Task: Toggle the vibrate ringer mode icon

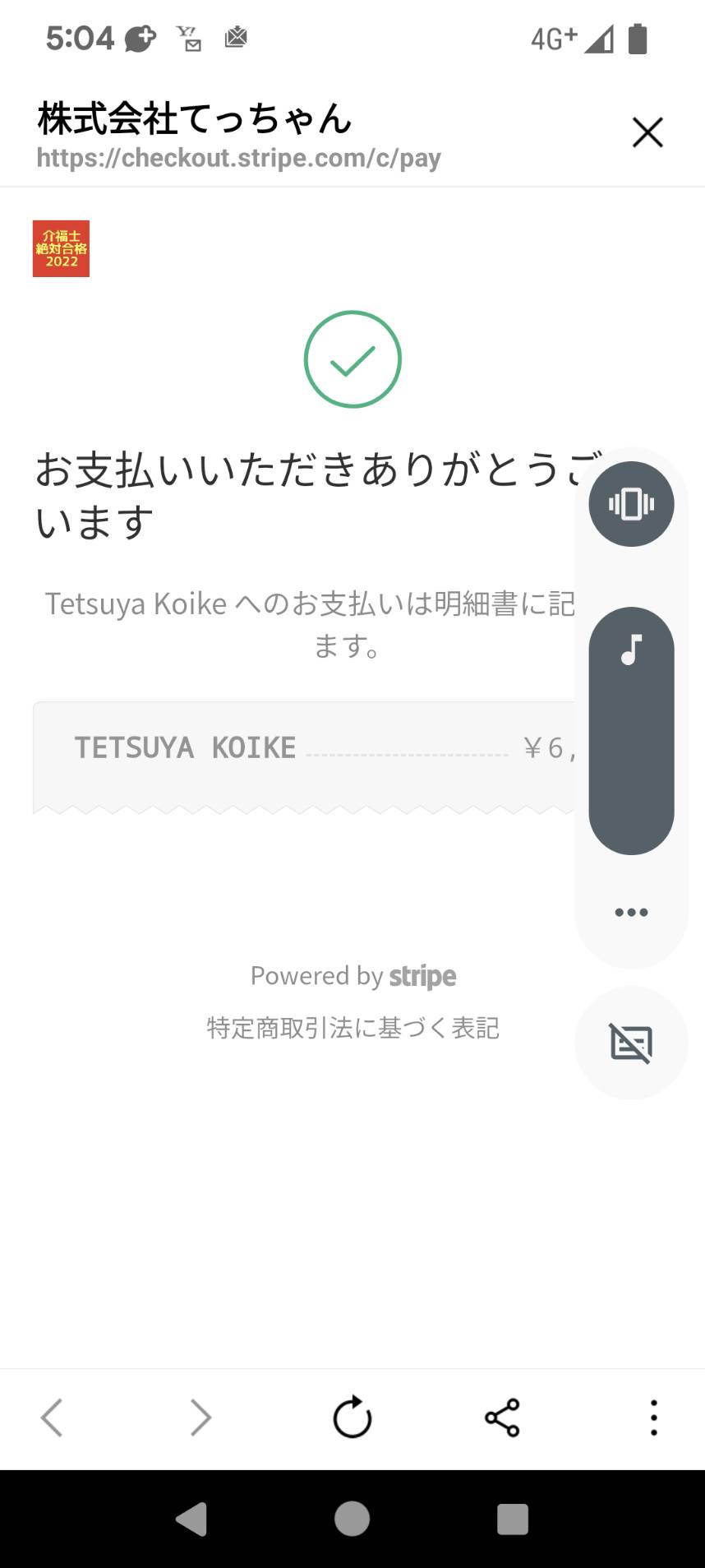Action: (x=631, y=504)
